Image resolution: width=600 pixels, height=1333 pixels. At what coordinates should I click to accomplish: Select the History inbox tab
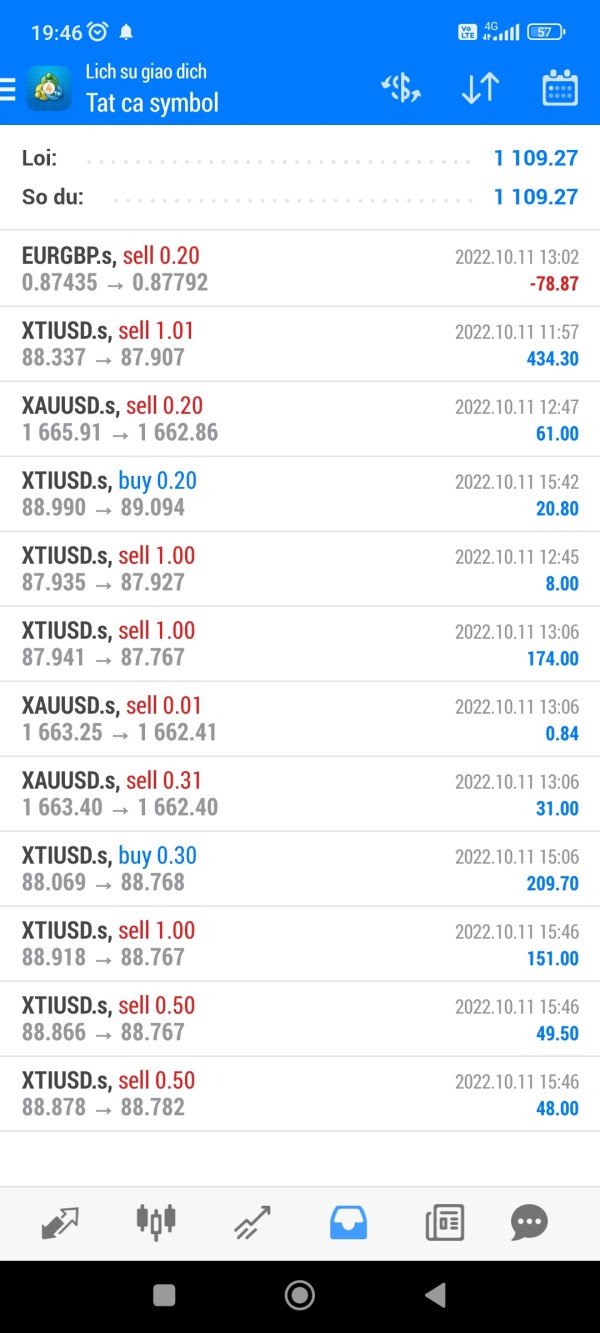(x=348, y=1221)
